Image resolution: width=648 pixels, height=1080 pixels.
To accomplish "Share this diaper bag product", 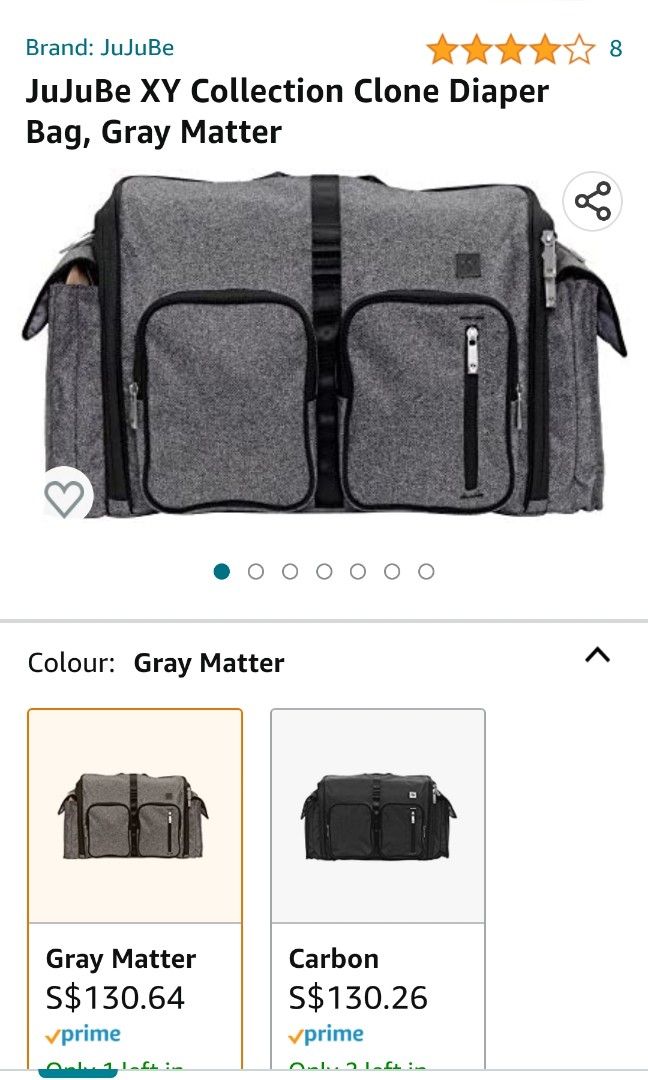I will pyautogui.click(x=592, y=201).
